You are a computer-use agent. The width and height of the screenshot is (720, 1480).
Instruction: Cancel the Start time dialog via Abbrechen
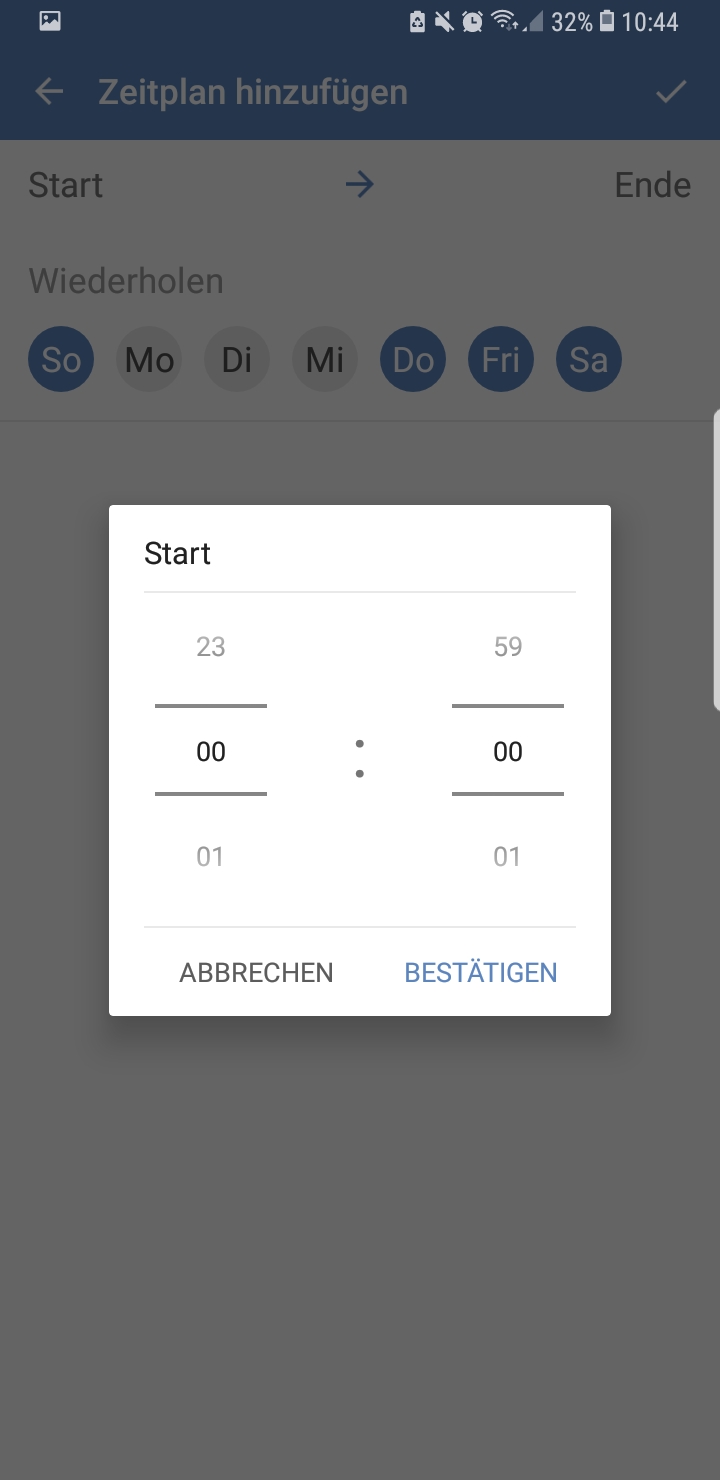[256, 972]
